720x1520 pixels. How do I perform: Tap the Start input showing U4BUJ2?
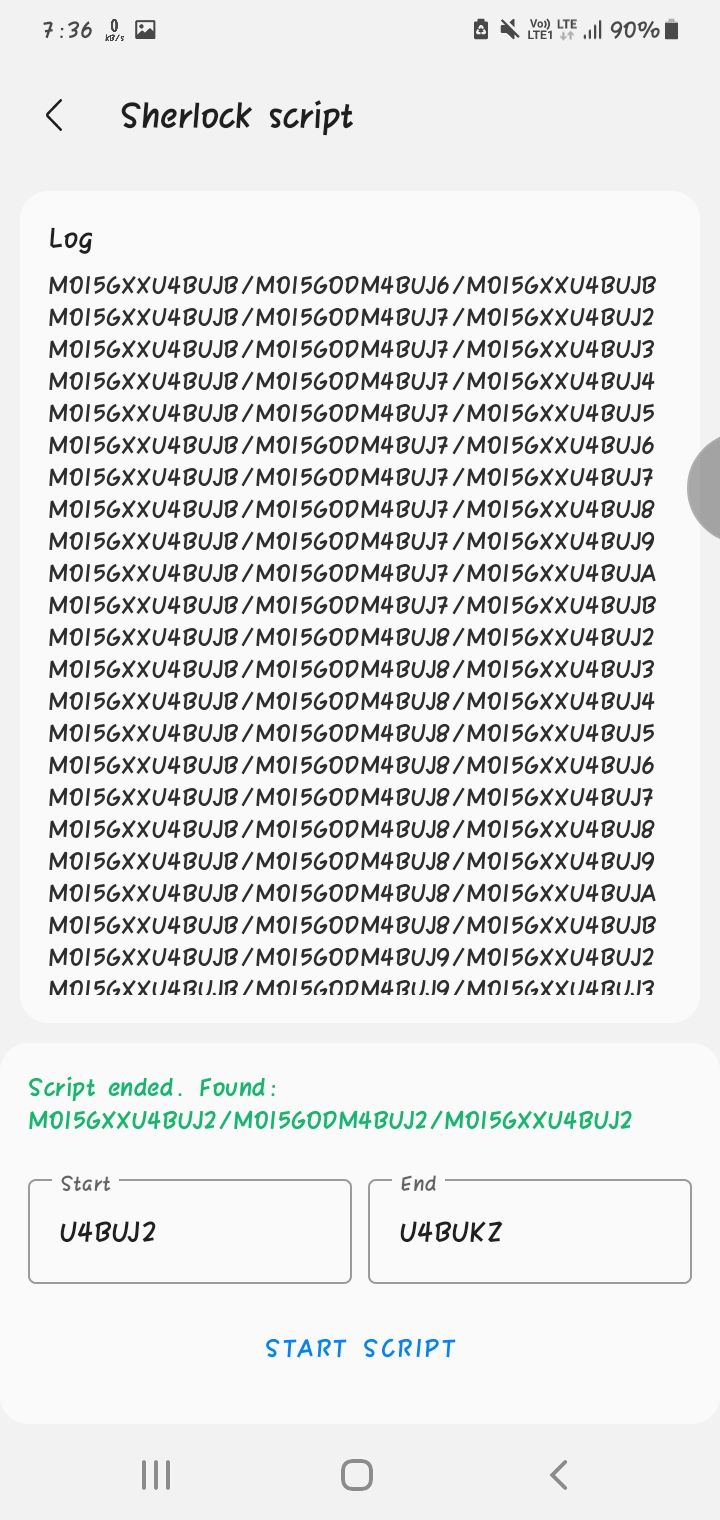click(190, 1230)
